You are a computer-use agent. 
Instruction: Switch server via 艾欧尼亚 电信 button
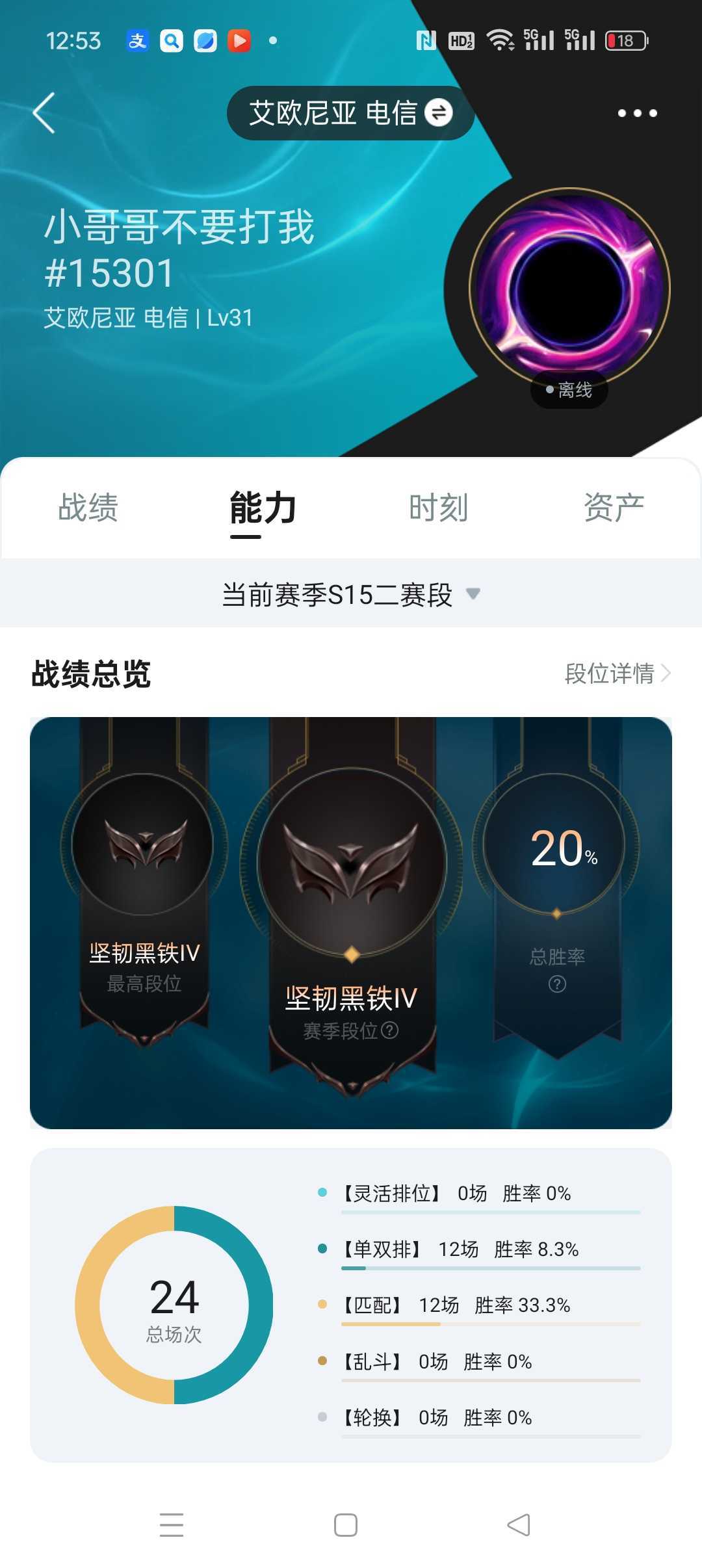click(350, 113)
